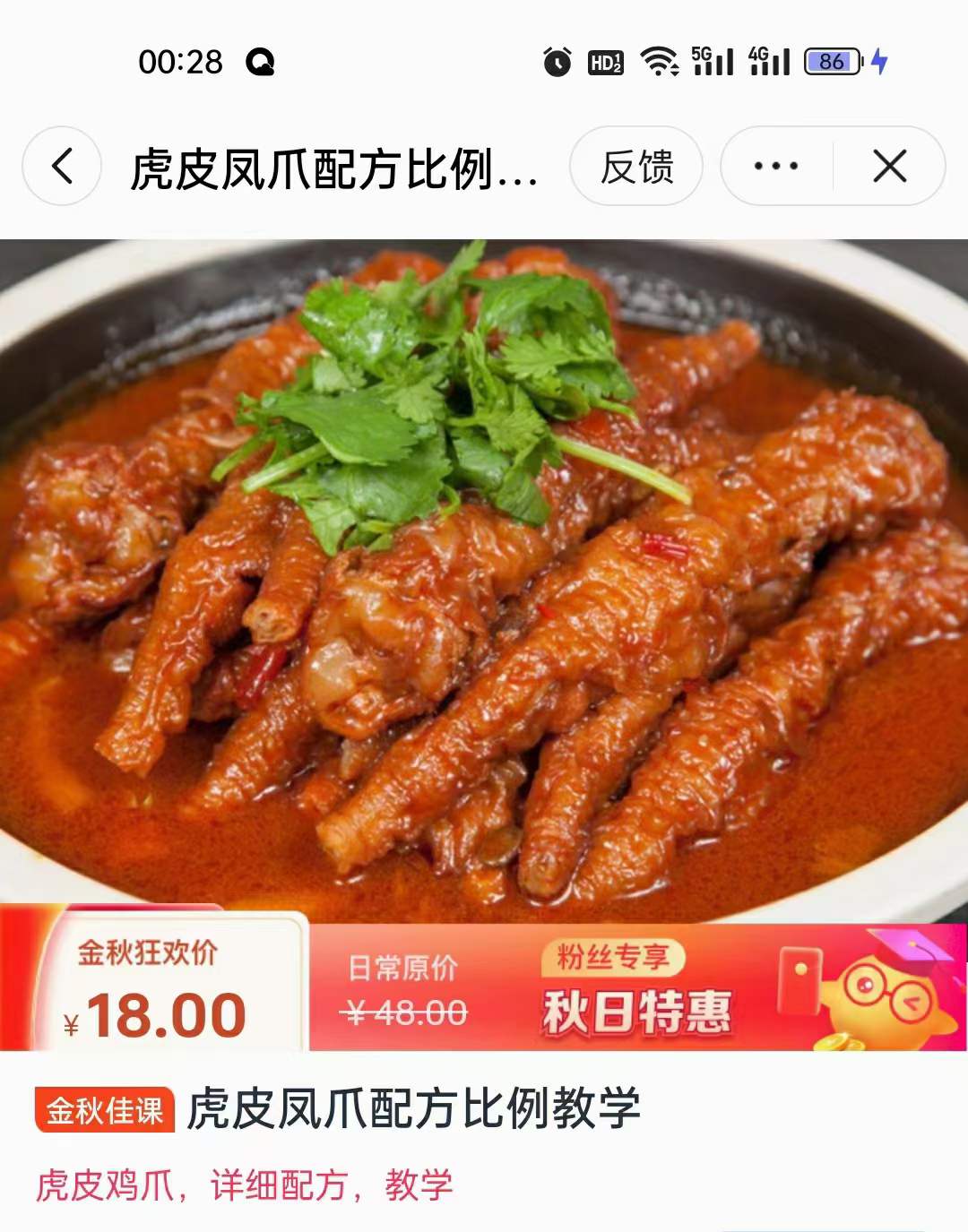
Task: Tap the Q app icon next to the clock
Action: (262, 63)
